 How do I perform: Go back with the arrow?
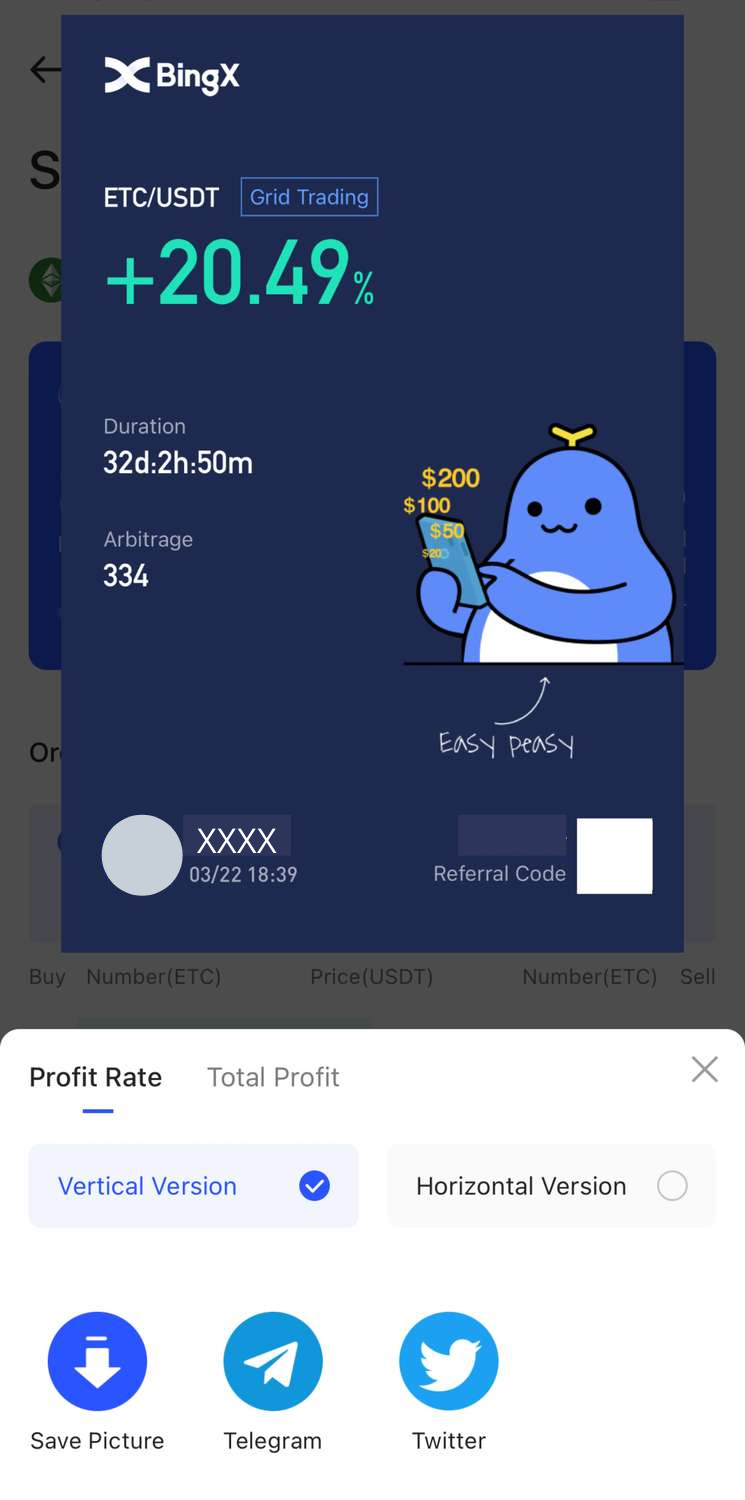pyautogui.click(x=44, y=69)
